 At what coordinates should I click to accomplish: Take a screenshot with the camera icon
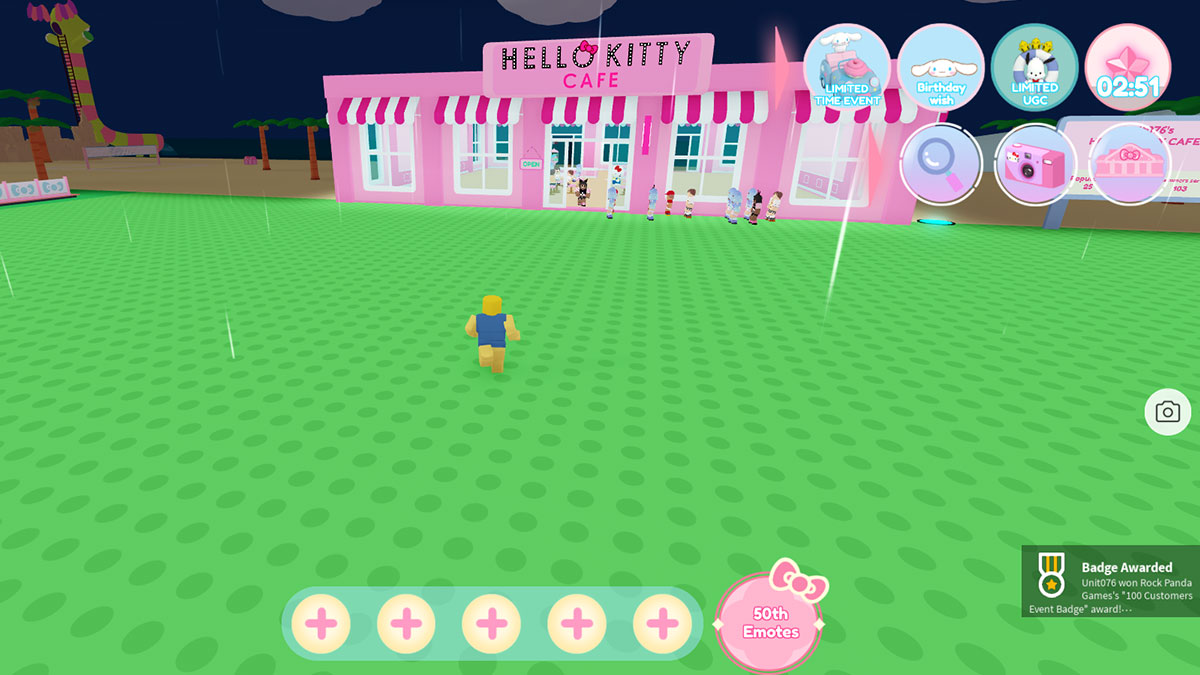click(x=1167, y=412)
